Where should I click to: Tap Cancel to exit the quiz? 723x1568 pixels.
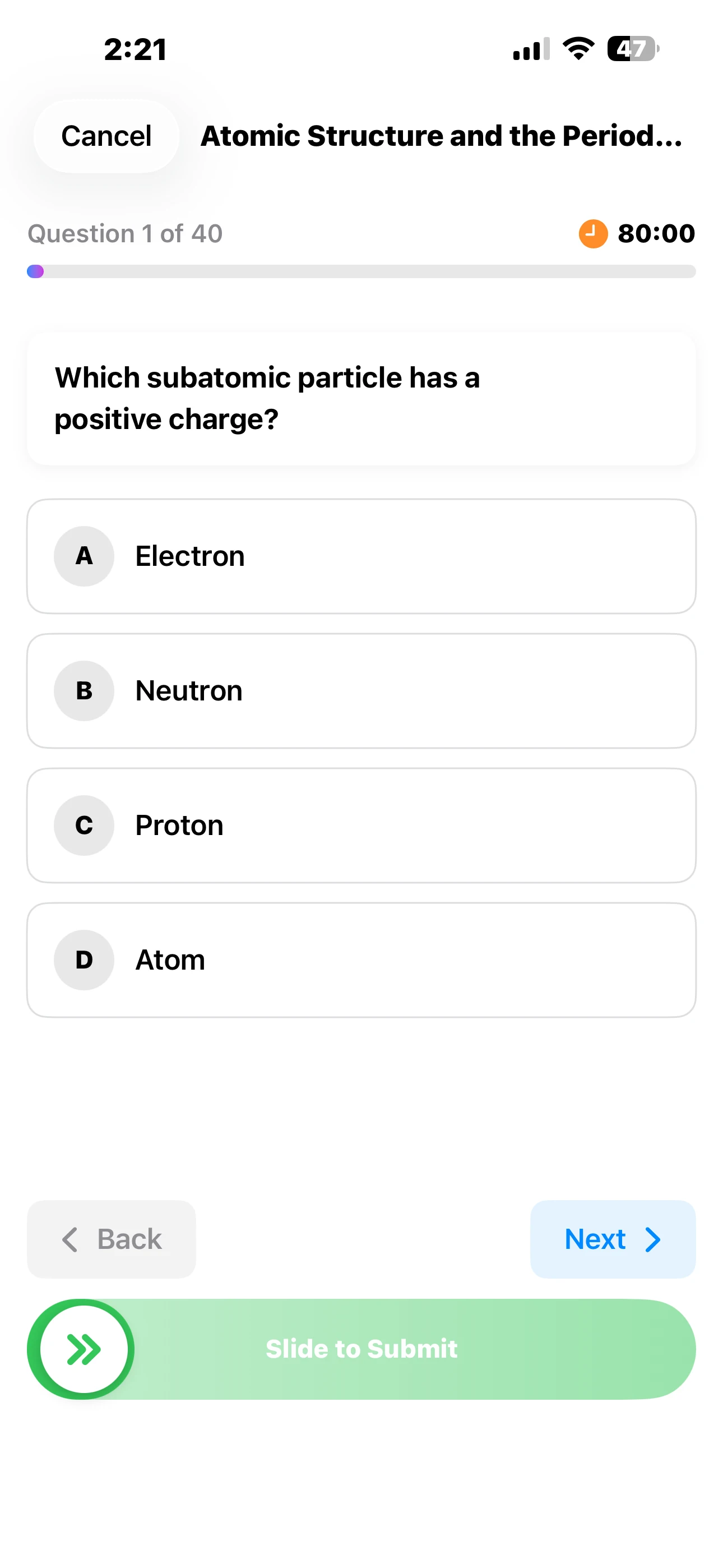point(105,135)
